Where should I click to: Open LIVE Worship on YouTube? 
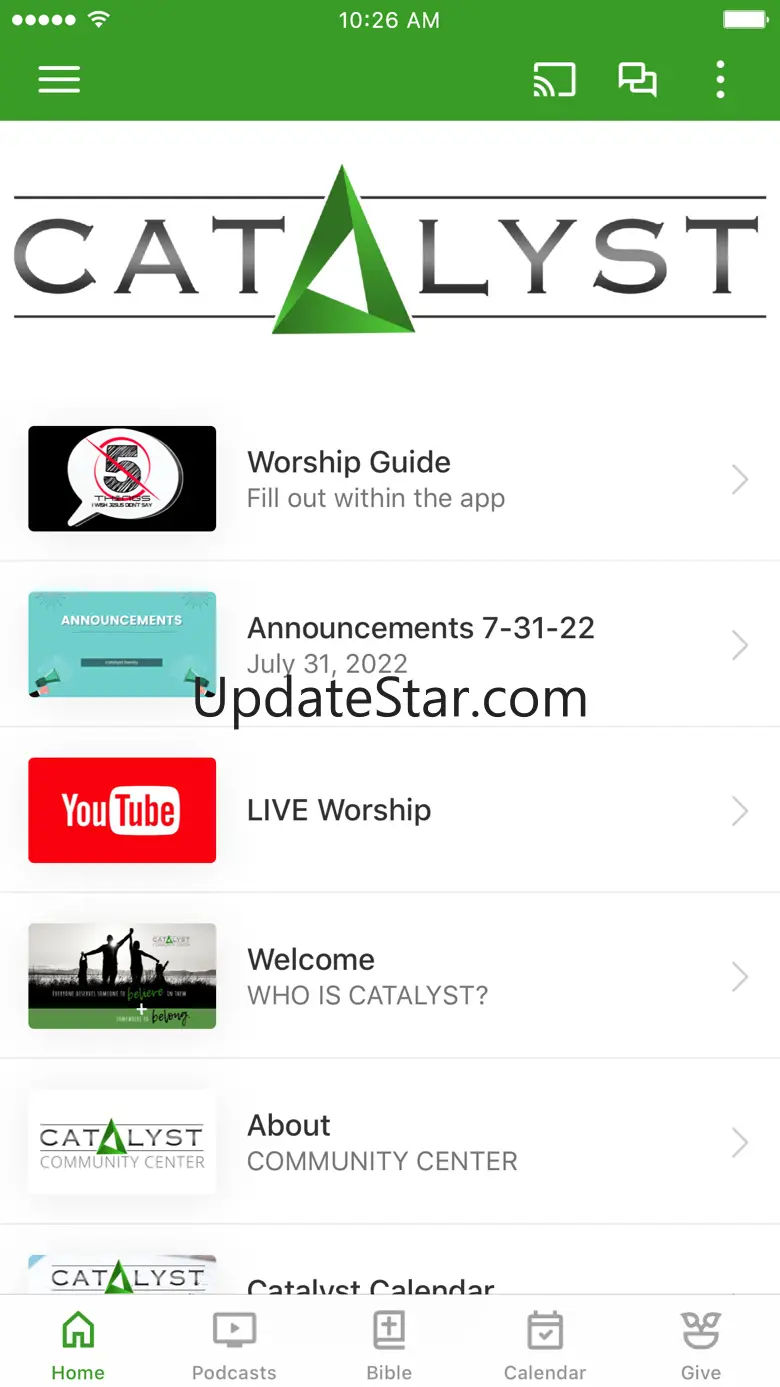tap(390, 810)
